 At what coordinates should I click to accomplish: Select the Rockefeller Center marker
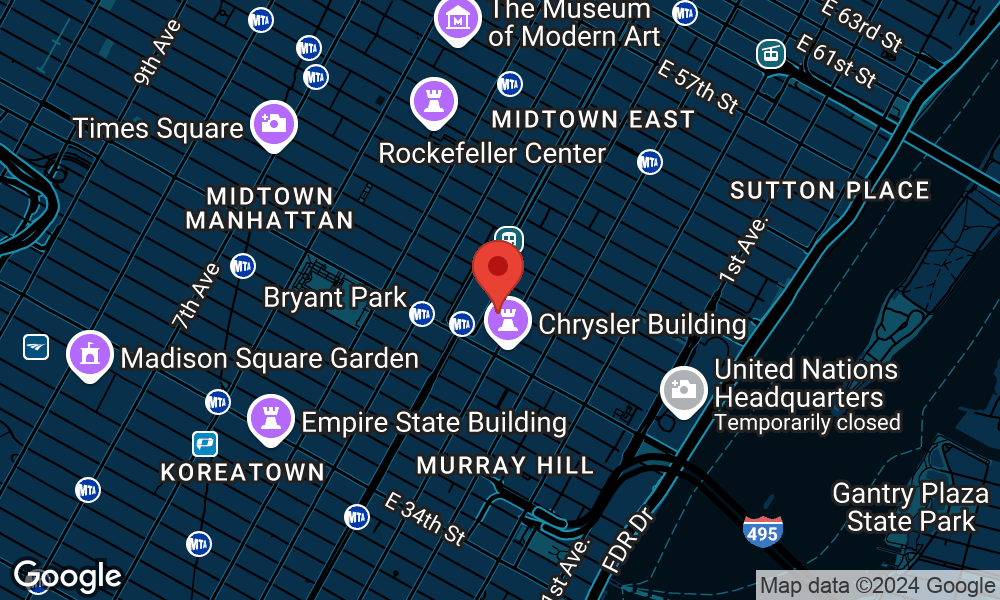pyautogui.click(x=434, y=100)
